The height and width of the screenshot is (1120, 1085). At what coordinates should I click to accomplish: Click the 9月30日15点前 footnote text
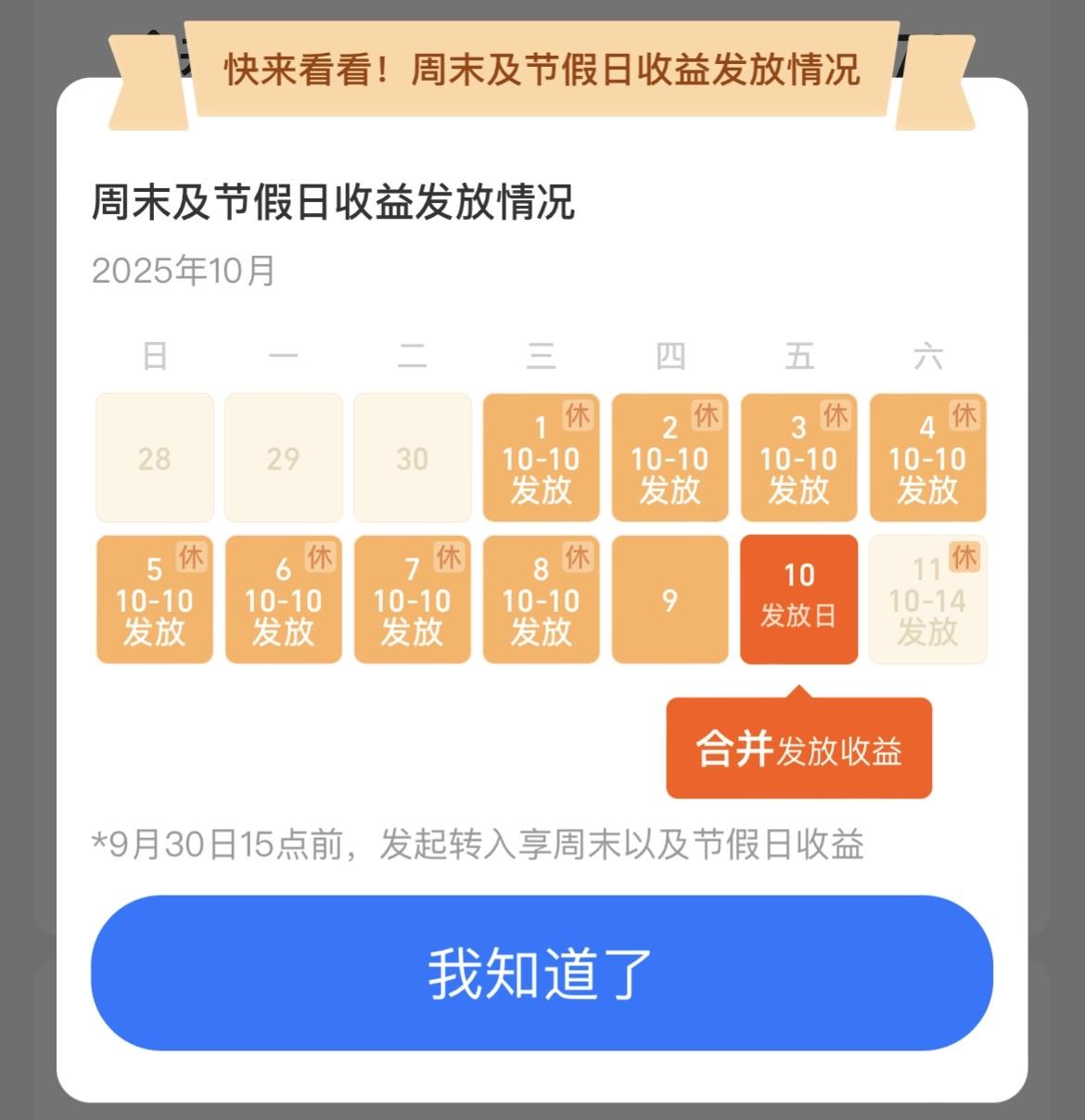click(x=482, y=844)
